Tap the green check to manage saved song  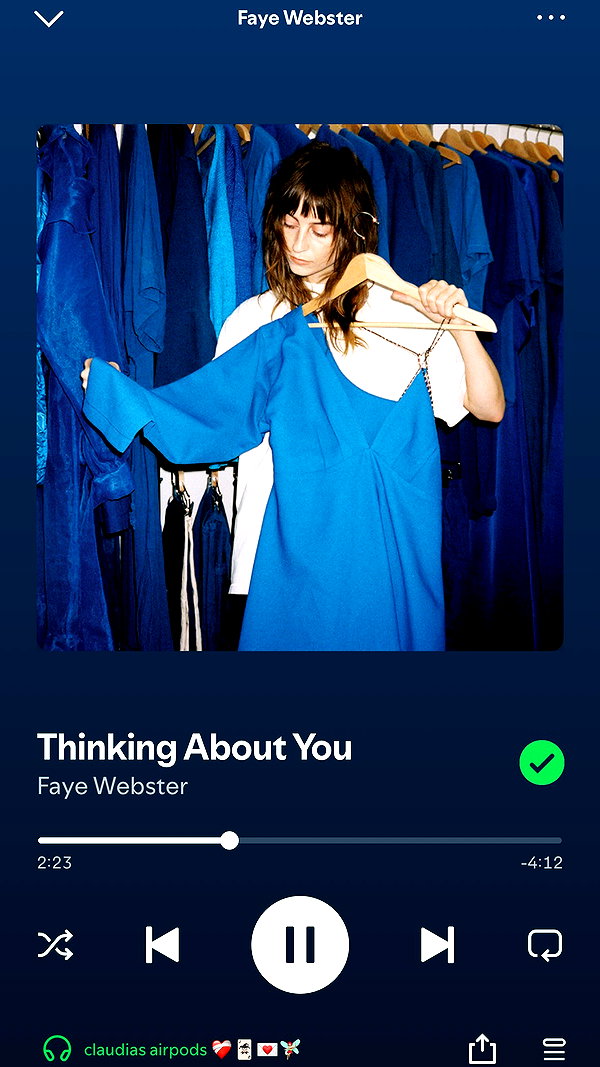pyautogui.click(x=541, y=763)
